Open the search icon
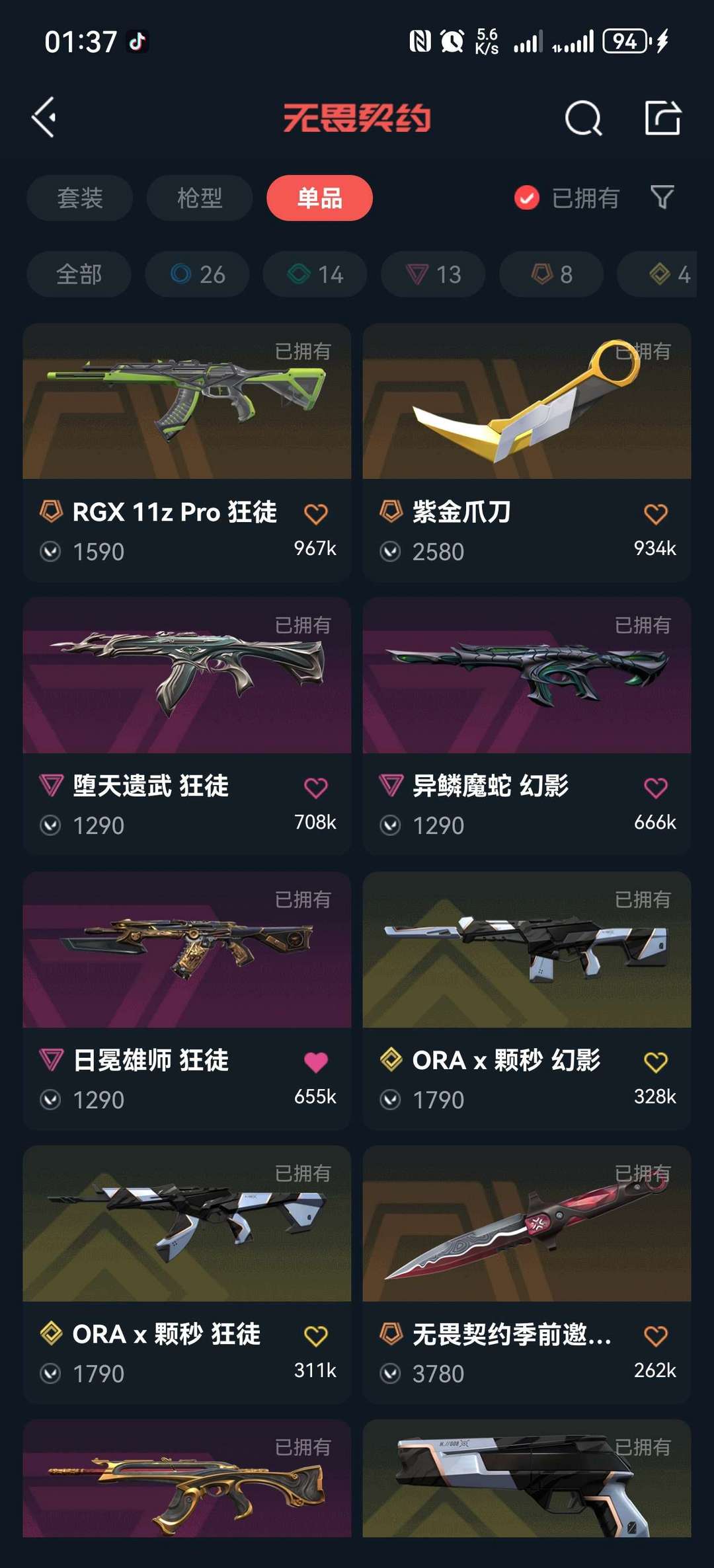 point(583,119)
